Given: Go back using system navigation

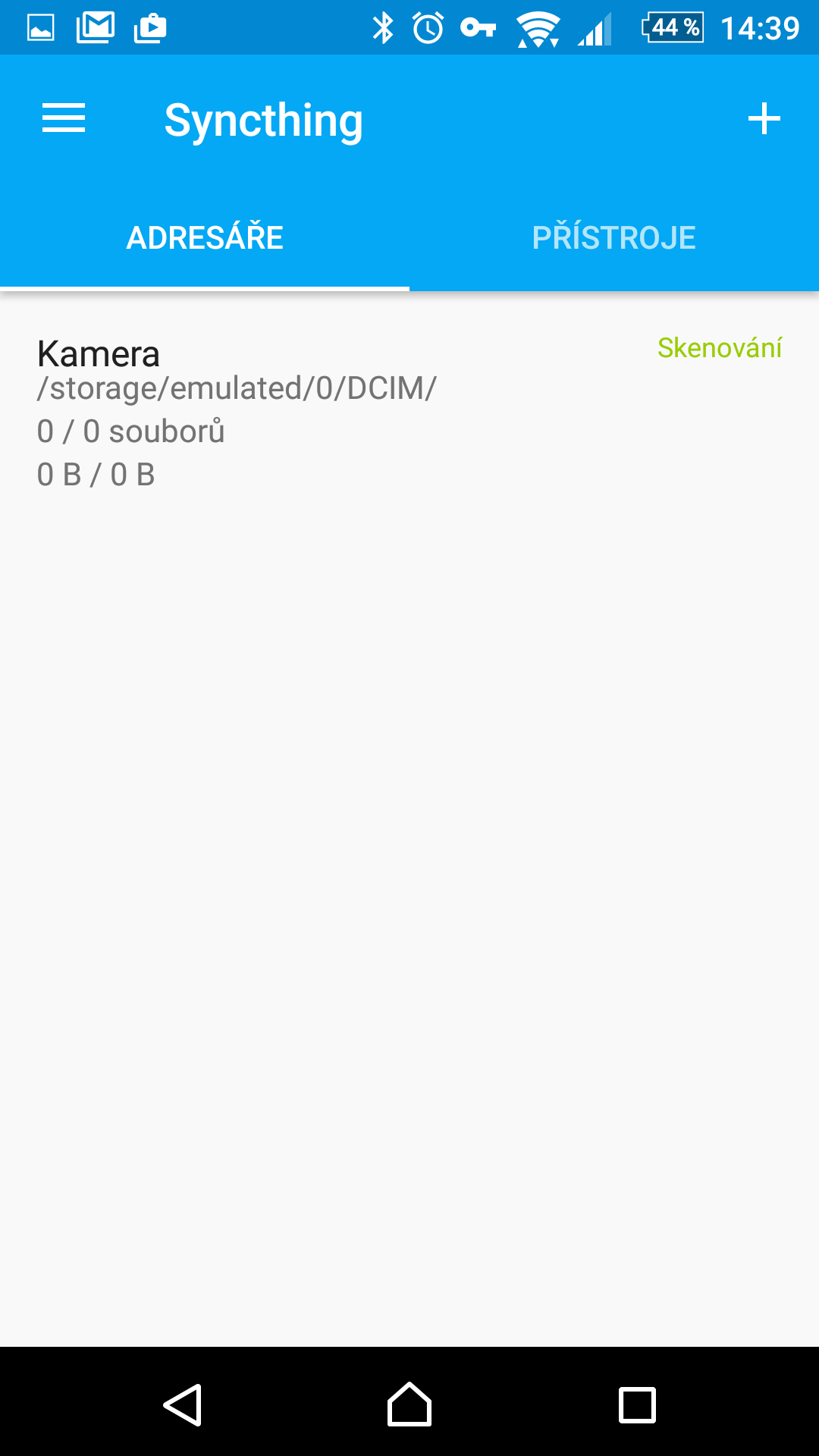Looking at the screenshot, I should tap(183, 1404).
